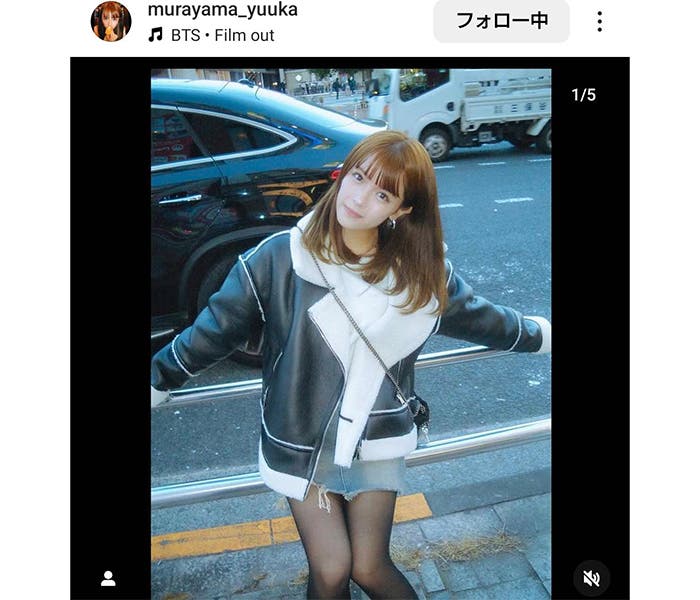Tap the フォロー中 following button
700x600 pixels.
pos(501,21)
